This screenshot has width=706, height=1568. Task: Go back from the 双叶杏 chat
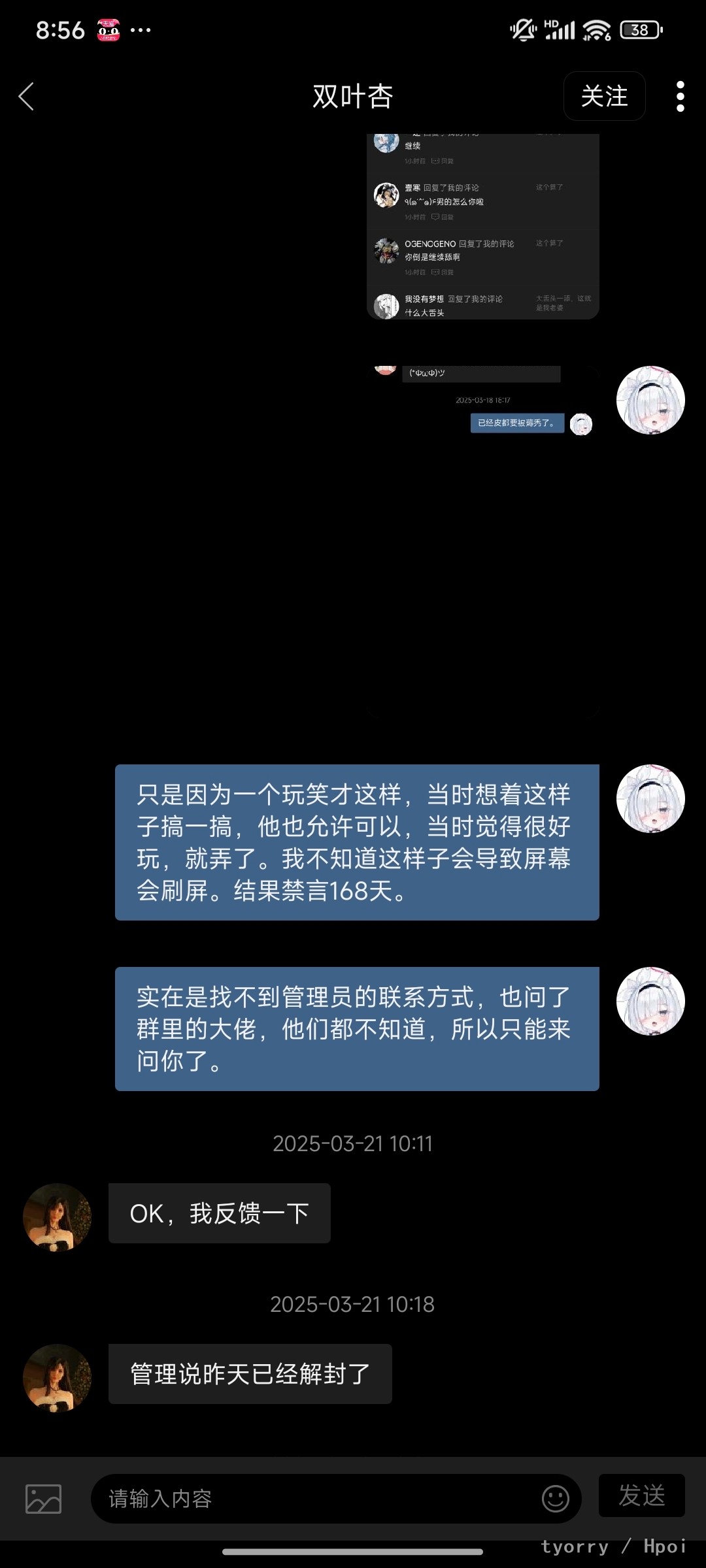26,97
